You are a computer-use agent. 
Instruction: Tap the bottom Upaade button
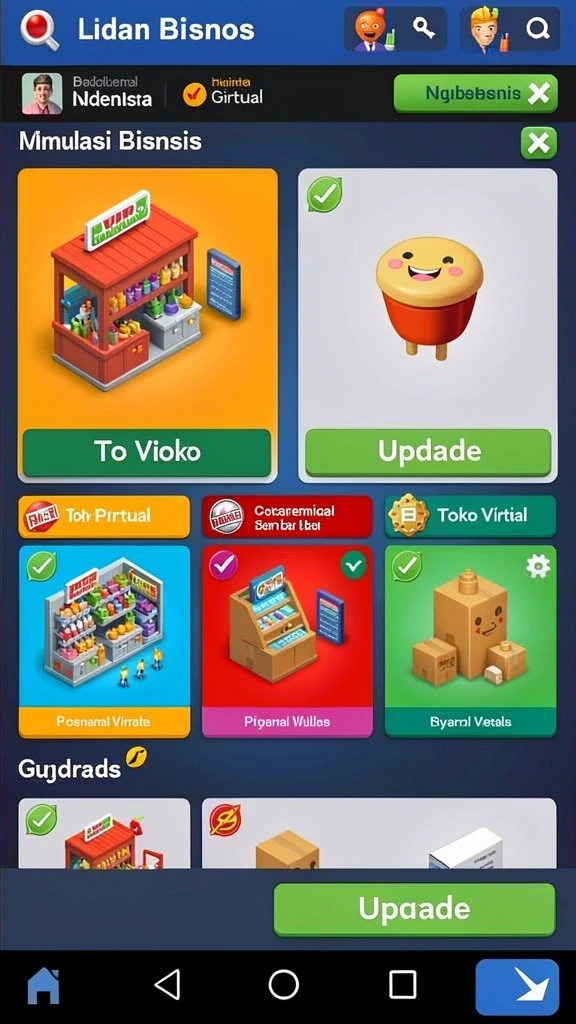tap(415, 909)
